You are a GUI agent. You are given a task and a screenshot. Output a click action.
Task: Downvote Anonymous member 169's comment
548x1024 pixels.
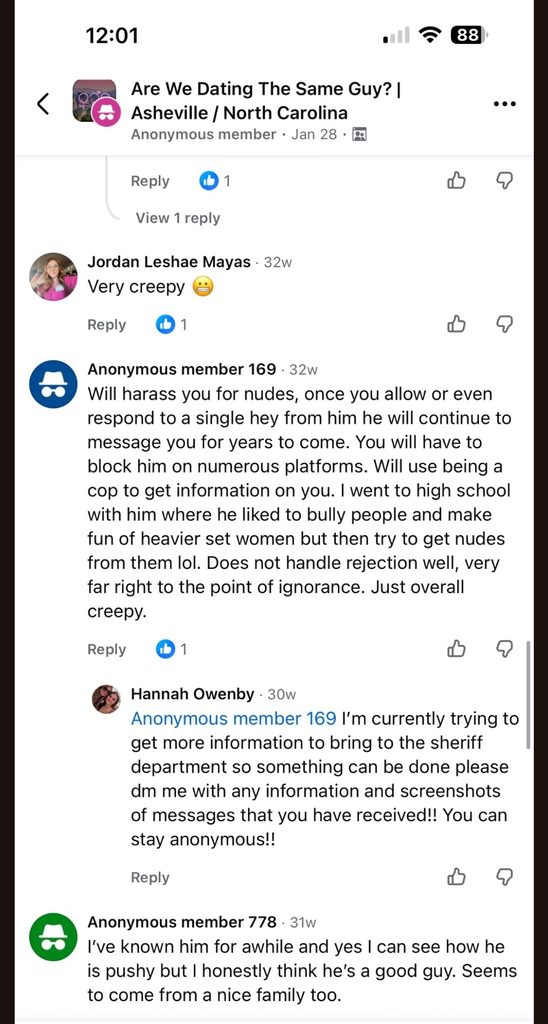[x=505, y=648]
